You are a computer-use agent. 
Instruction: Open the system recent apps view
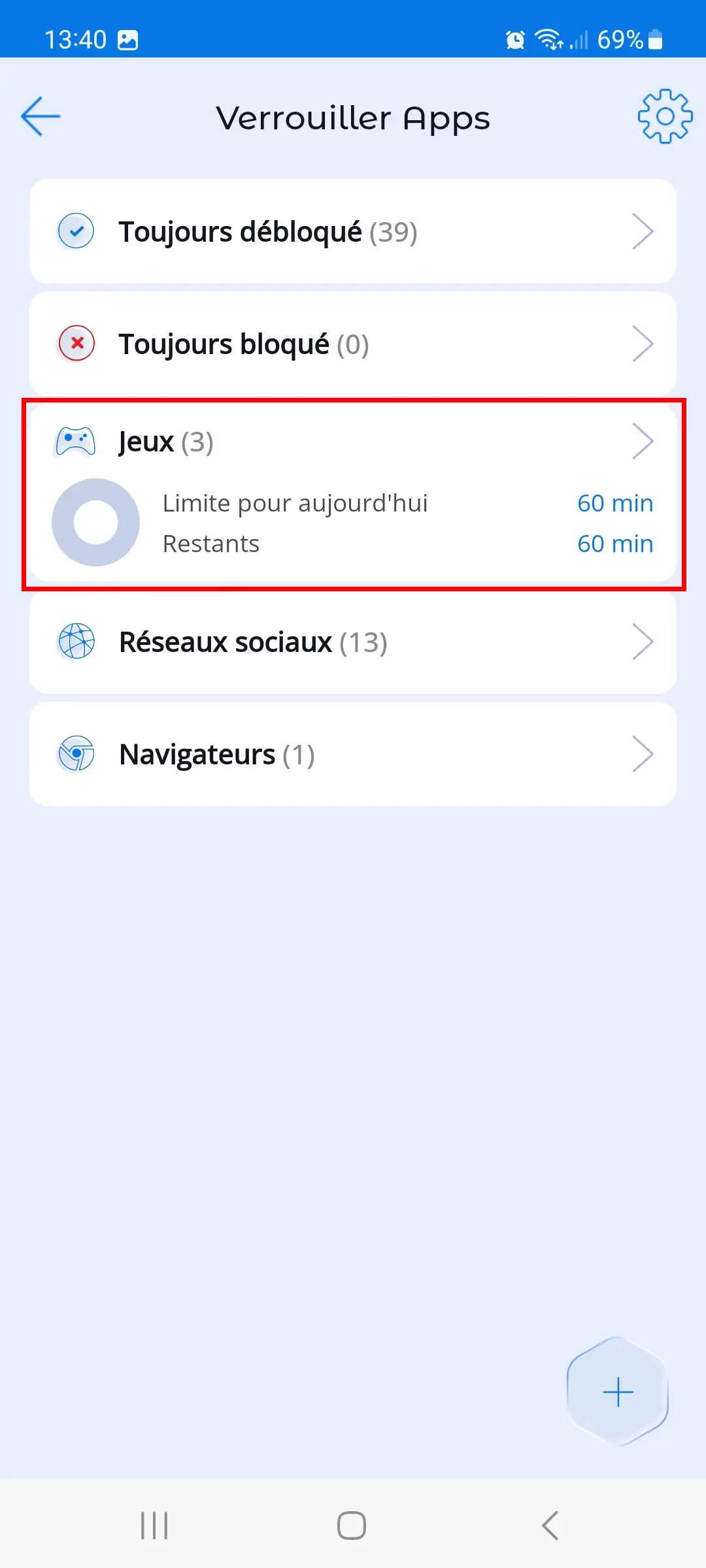click(x=155, y=1526)
